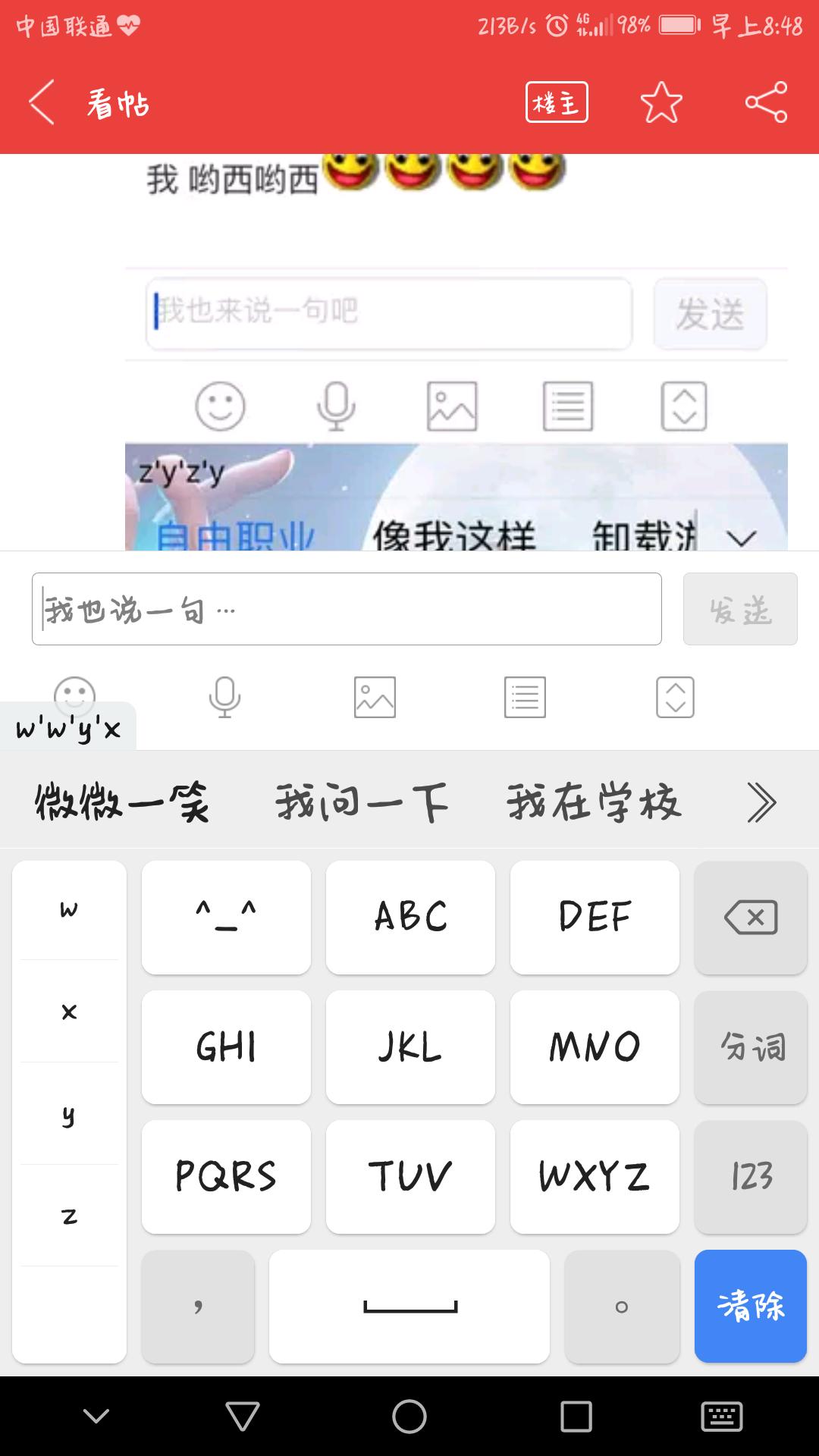Delete the last letter with backspace
The image size is (819, 1456).
pyautogui.click(x=751, y=918)
